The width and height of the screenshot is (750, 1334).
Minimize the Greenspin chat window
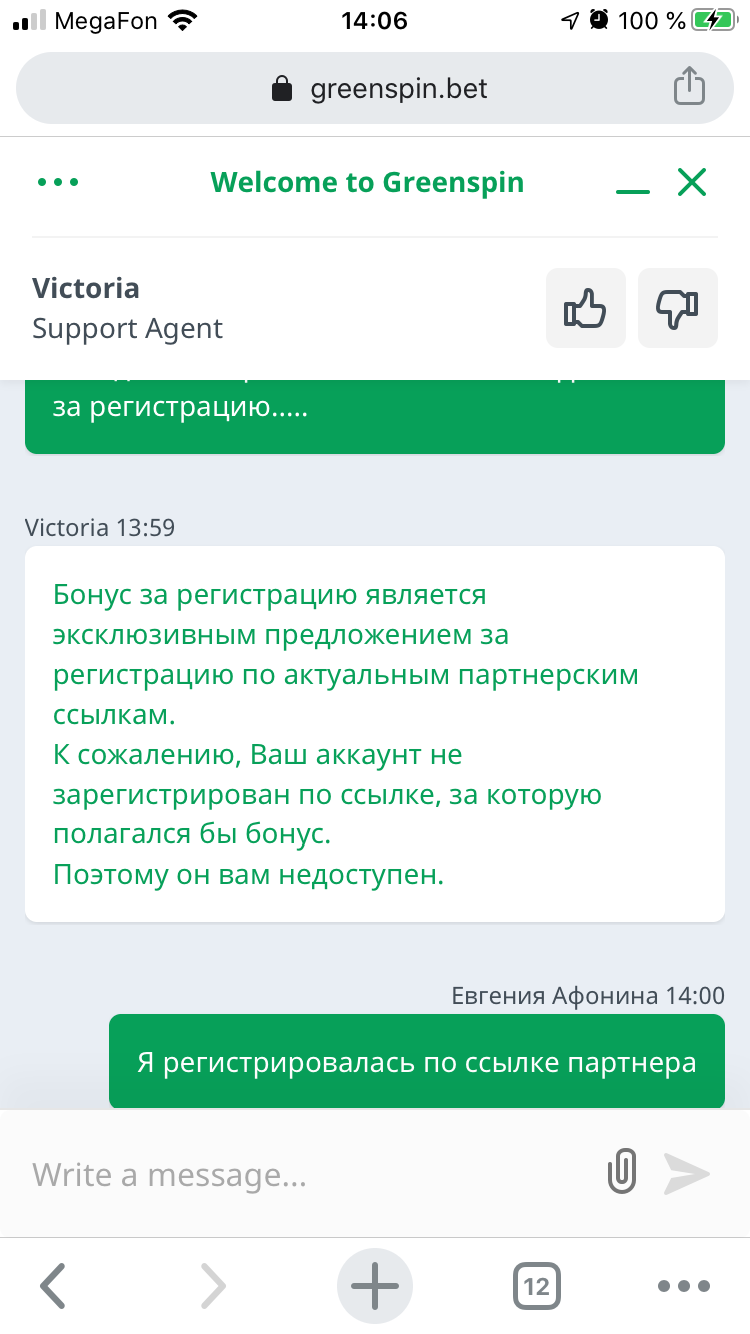(x=633, y=186)
